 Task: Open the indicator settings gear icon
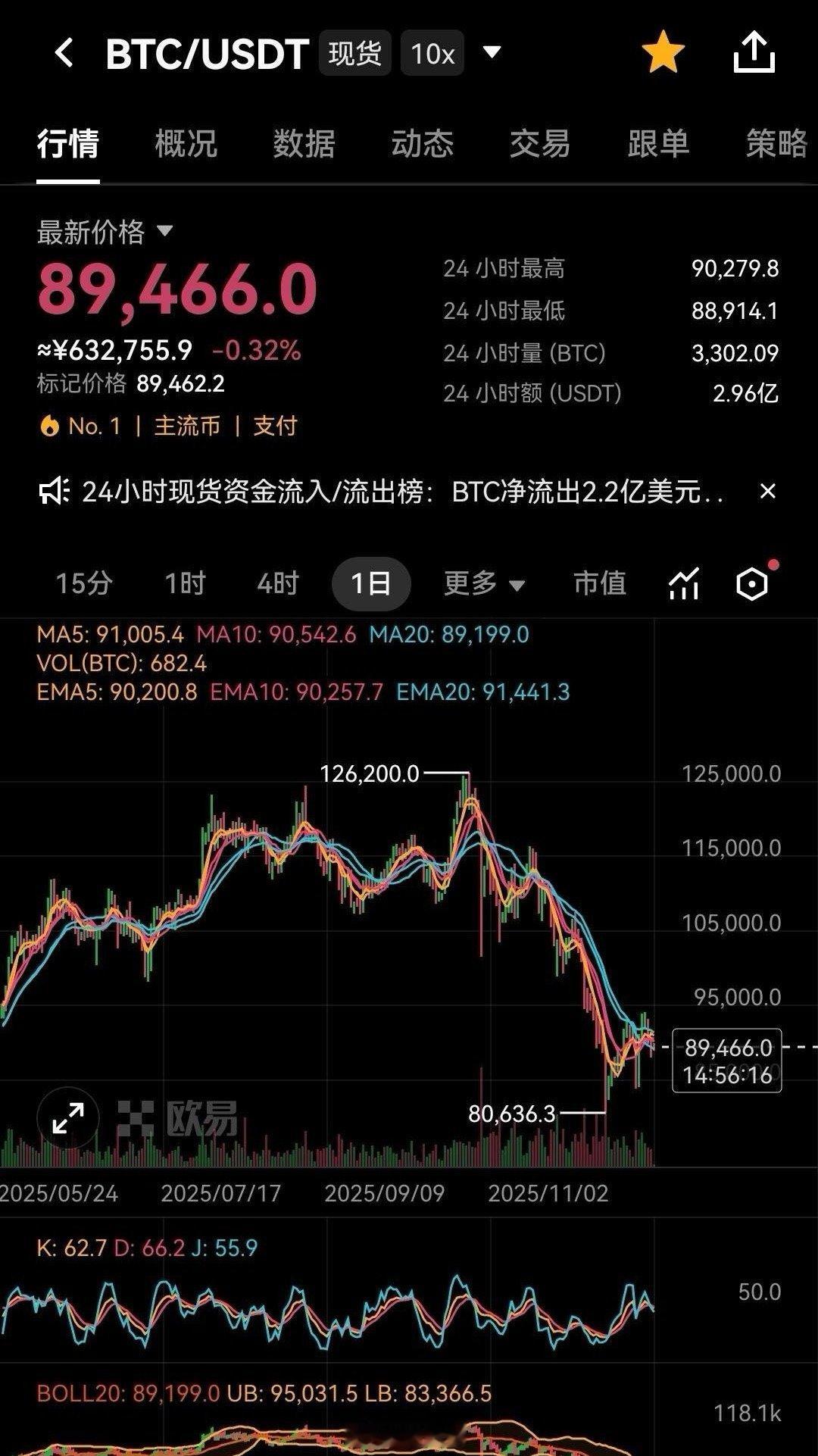(x=753, y=583)
